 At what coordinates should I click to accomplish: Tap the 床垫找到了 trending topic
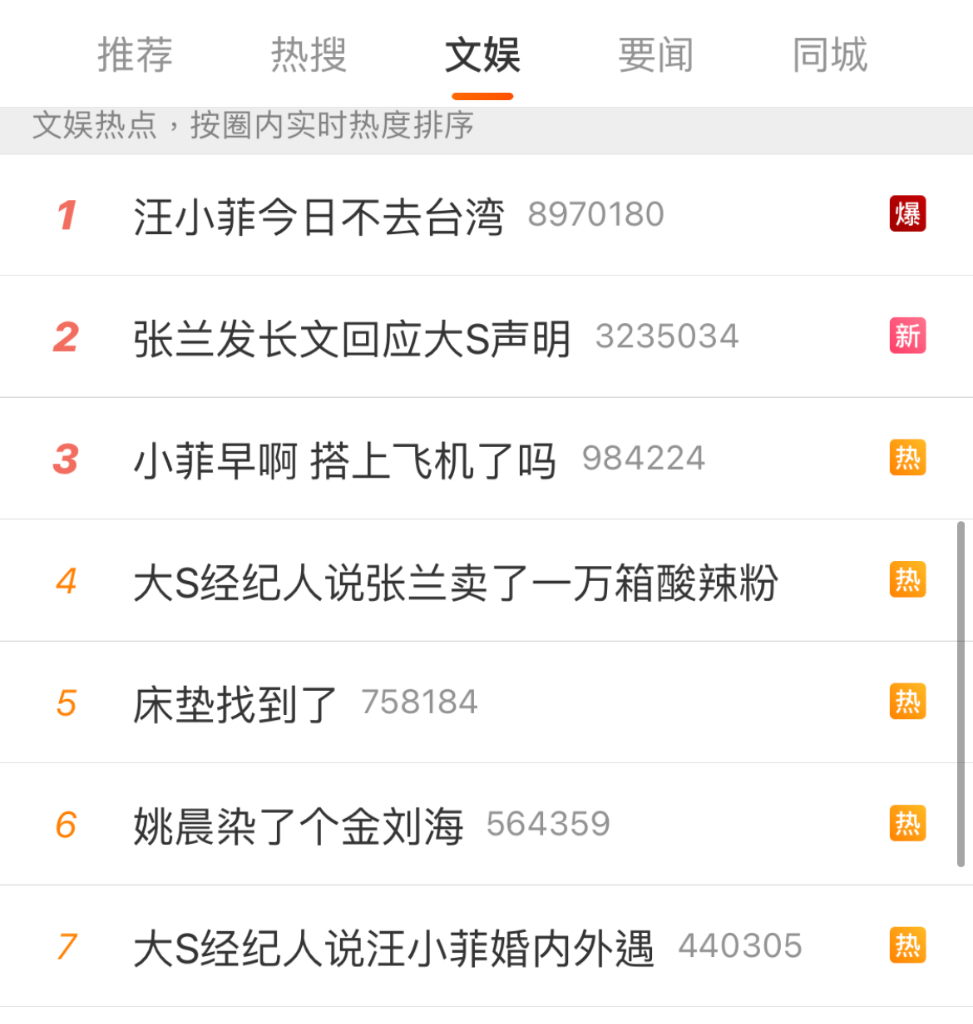click(x=236, y=704)
